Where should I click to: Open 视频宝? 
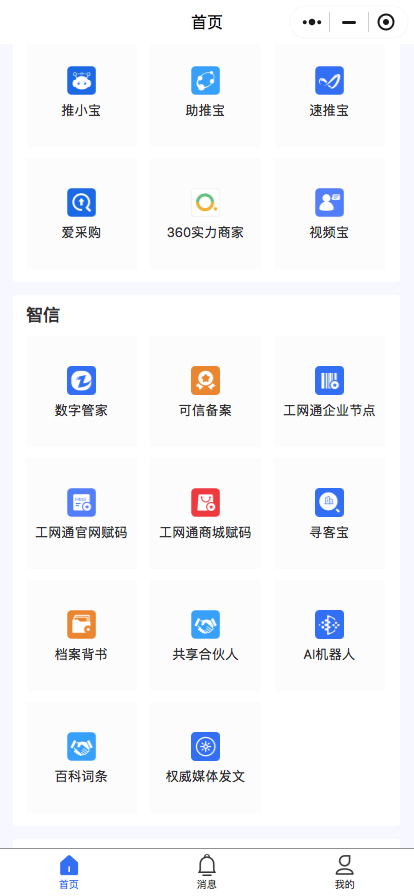tap(329, 214)
